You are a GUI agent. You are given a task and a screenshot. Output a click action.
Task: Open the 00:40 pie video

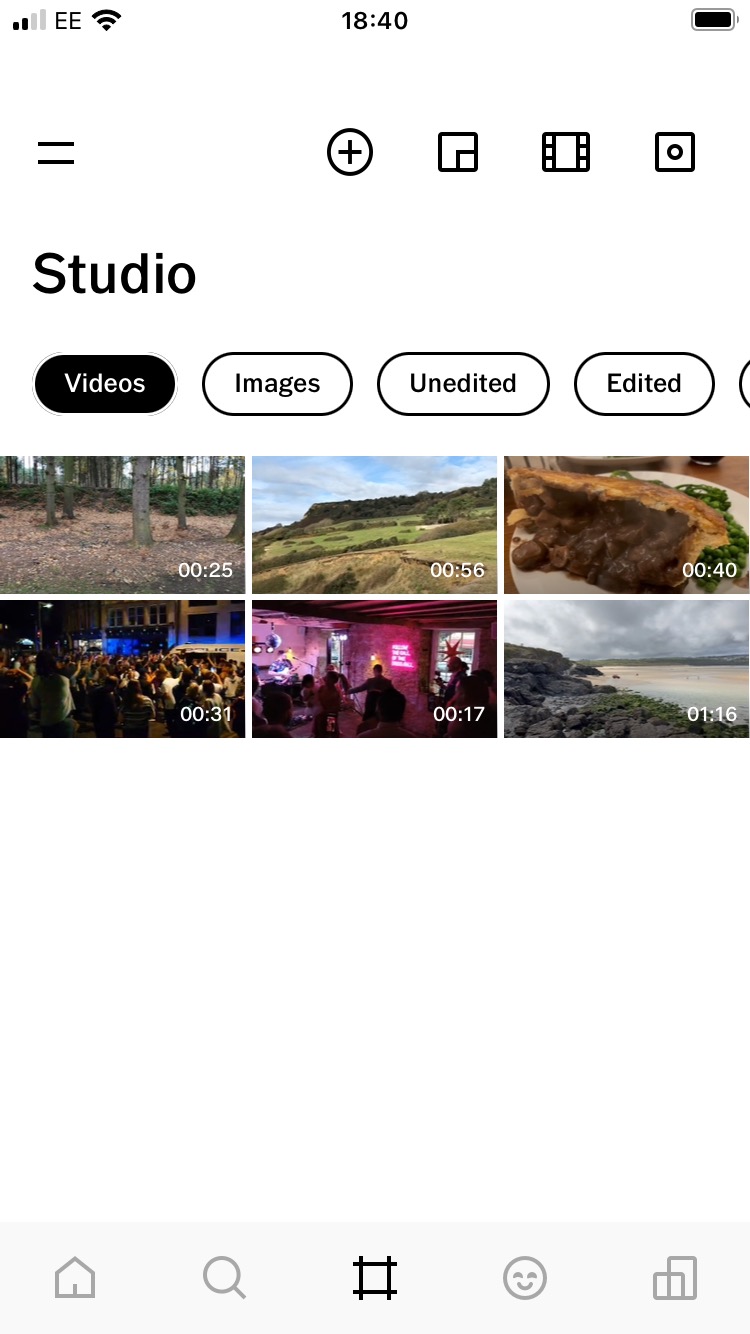[x=627, y=525]
